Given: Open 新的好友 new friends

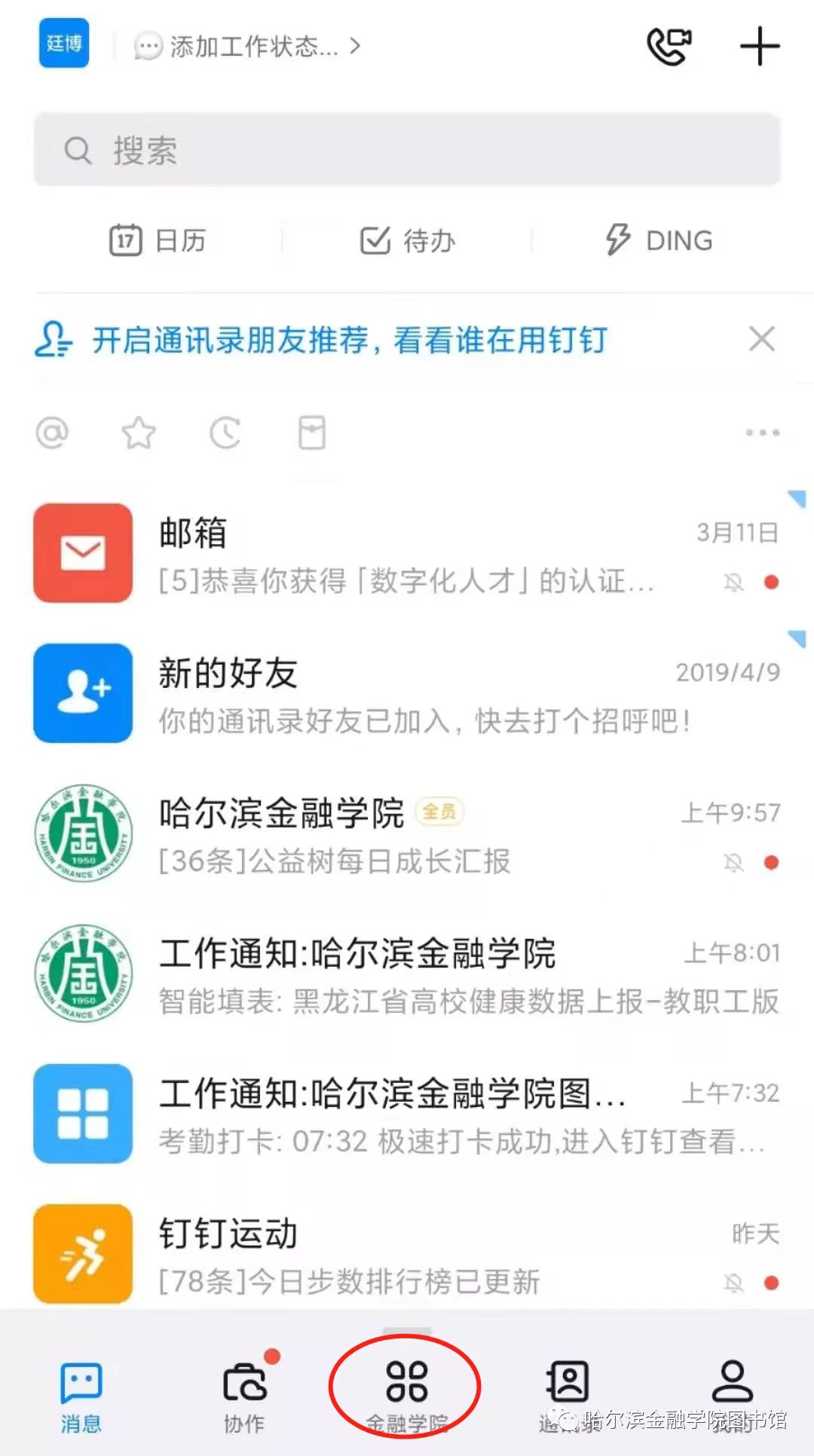Looking at the screenshot, I should [407, 693].
